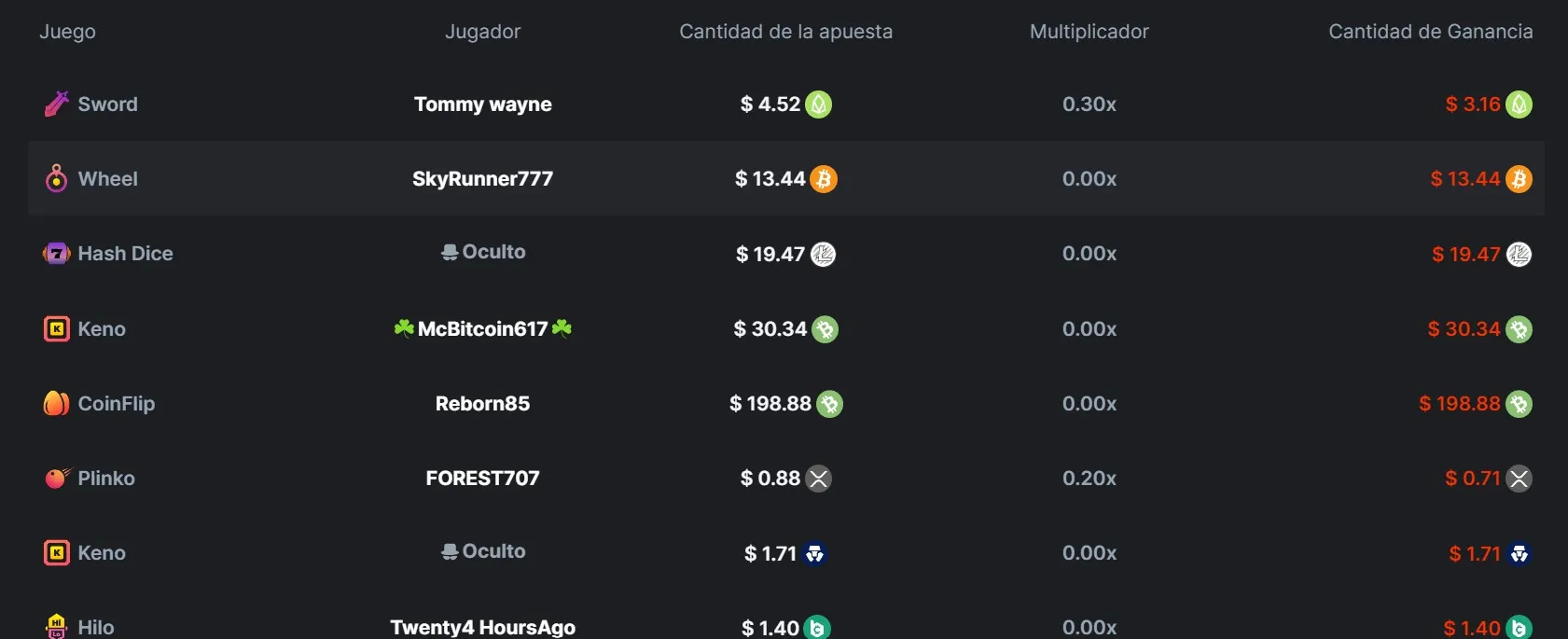
Task: View Tommy wayne's player profile
Action: pyautogui.click(x=482, y=104)
